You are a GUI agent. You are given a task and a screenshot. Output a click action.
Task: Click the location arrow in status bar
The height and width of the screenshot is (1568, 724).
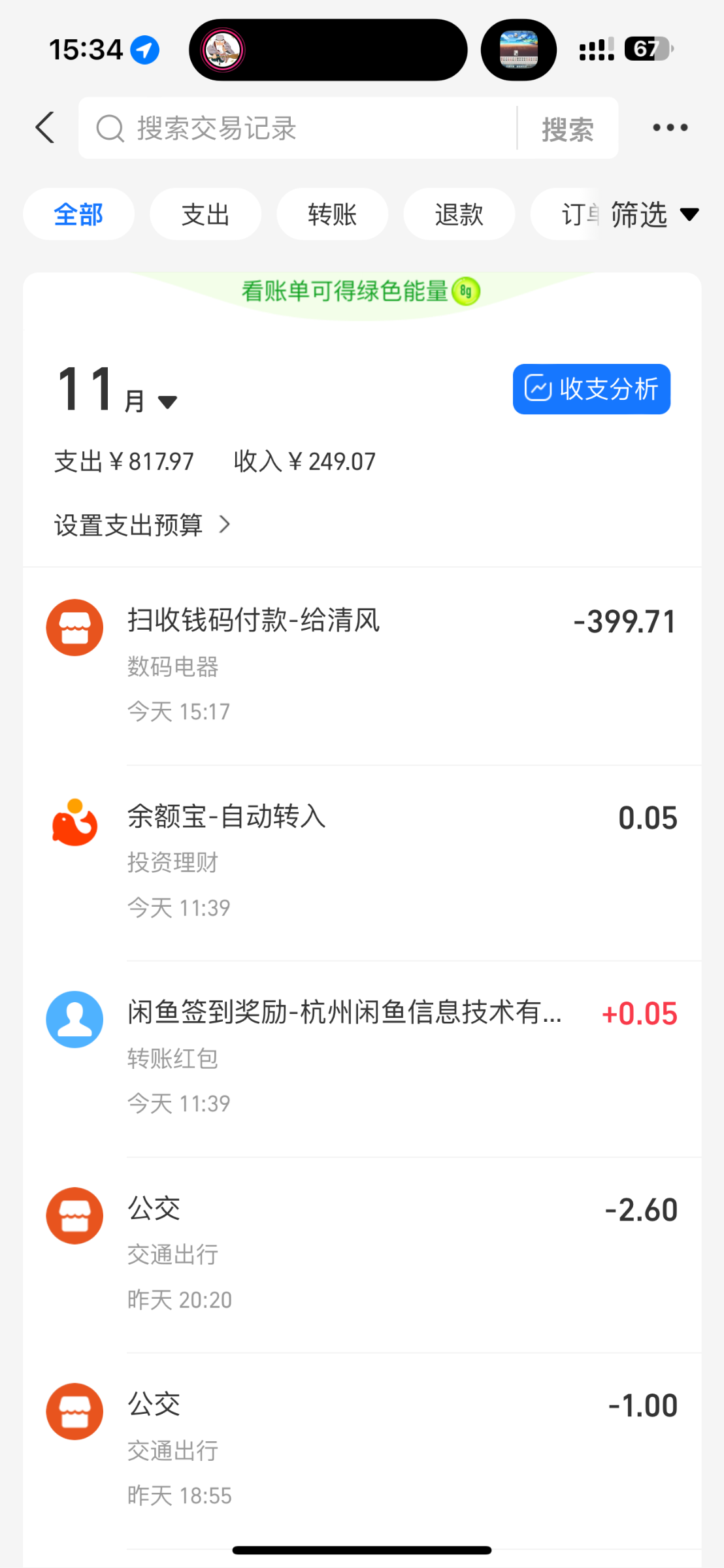pyautogui.click(x=145, y=49)
